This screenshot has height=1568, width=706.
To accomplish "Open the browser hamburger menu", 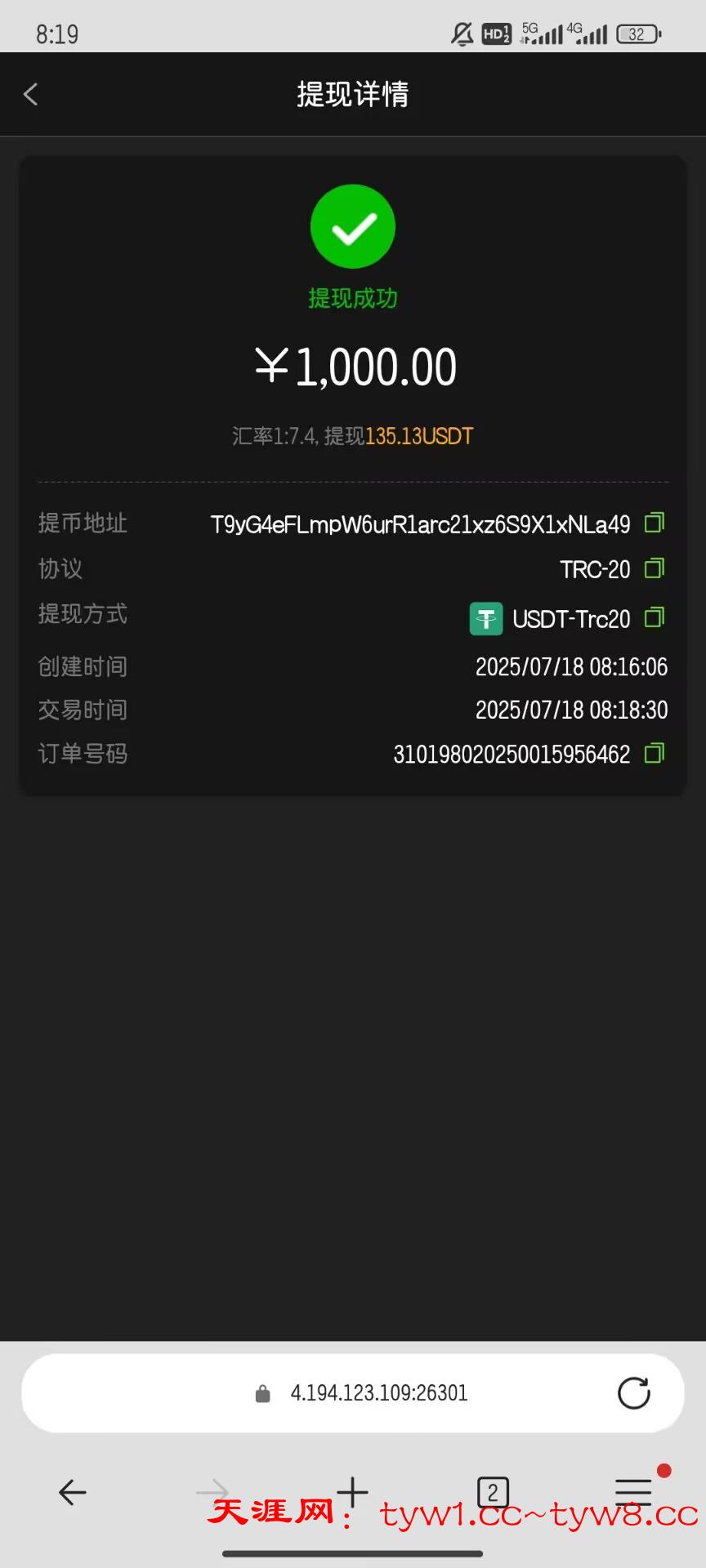I will point(634,1493).
